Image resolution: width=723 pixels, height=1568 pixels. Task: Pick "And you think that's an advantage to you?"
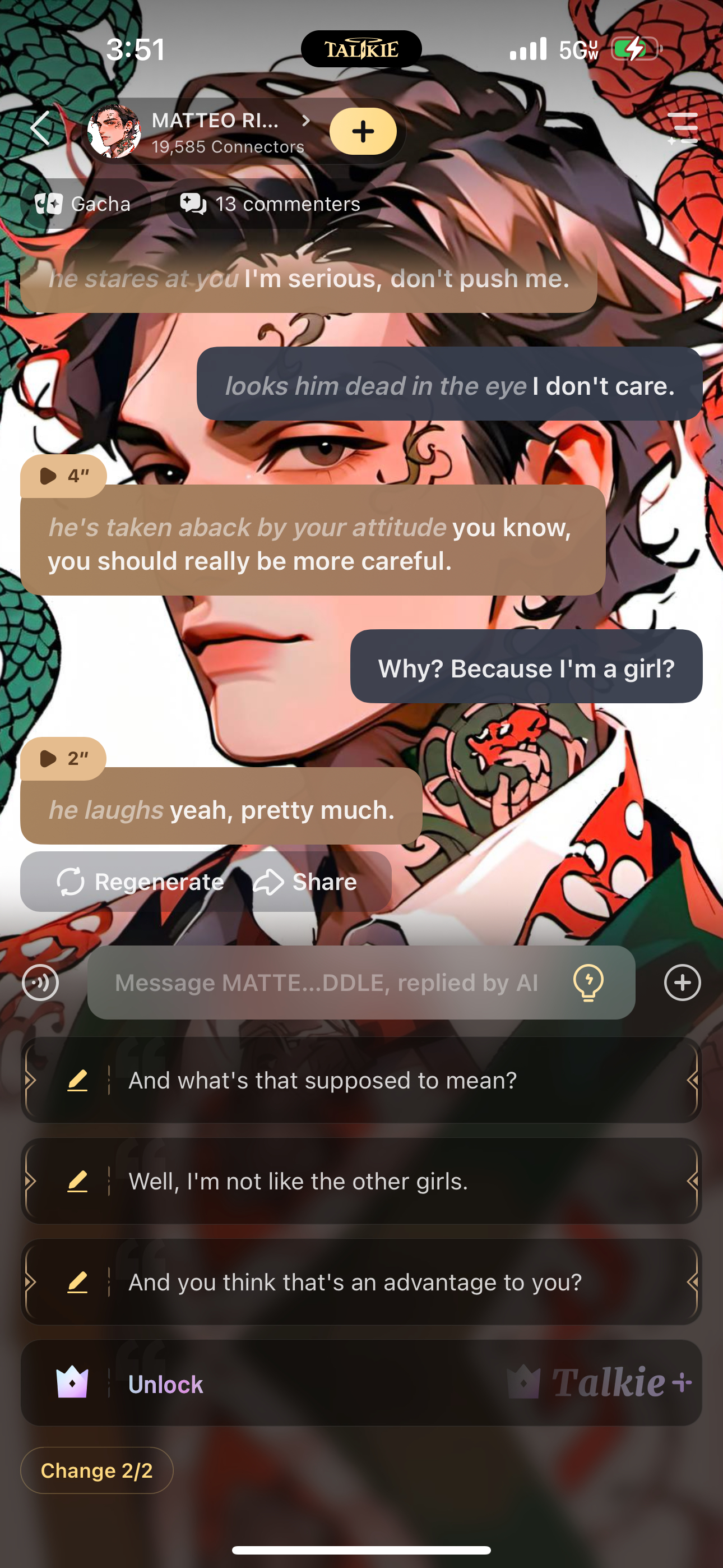(361, 1283)
